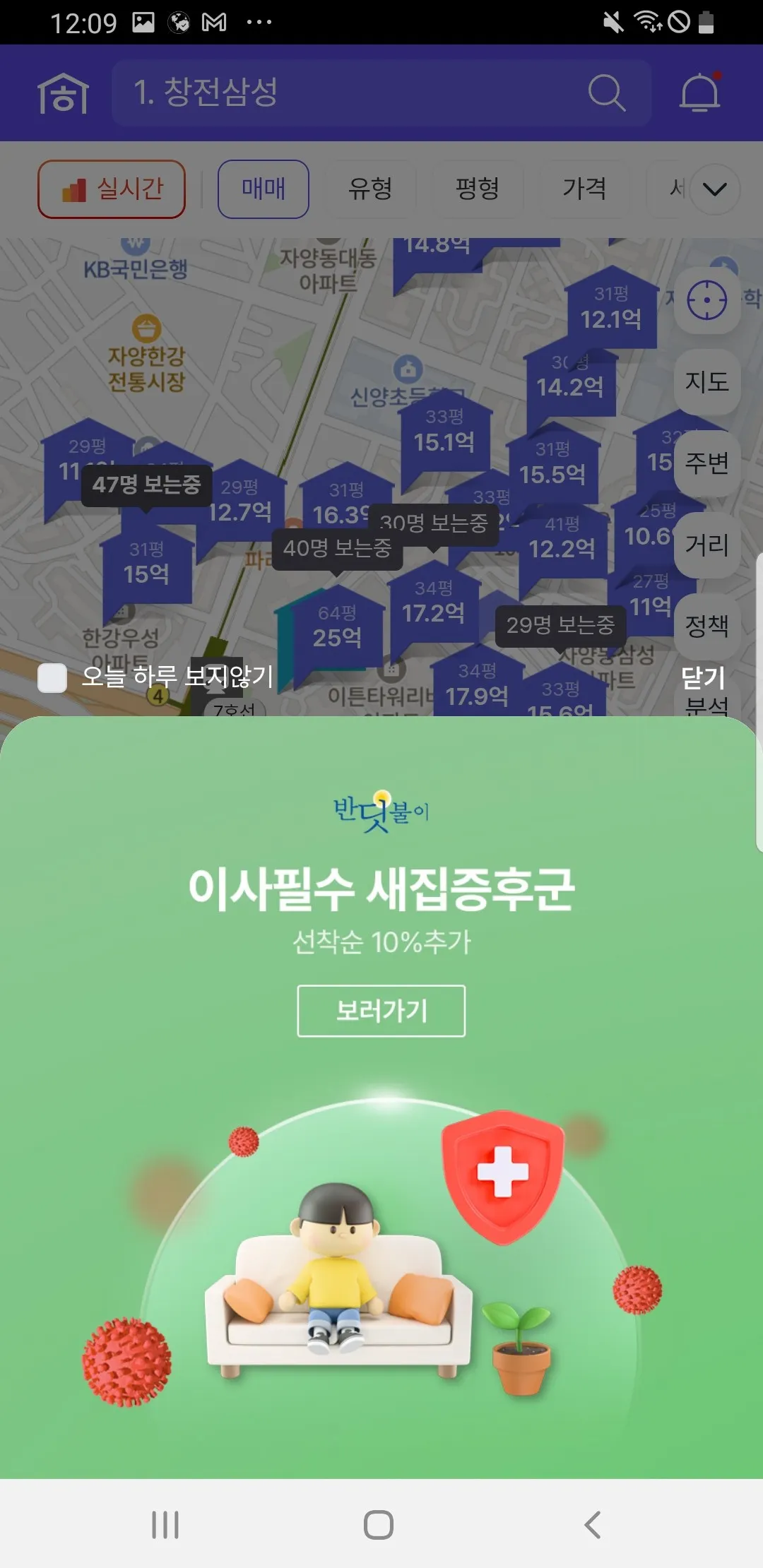Tap the 정책 policy button
The image size is (763, 1568).
click(x=706, y=626)
